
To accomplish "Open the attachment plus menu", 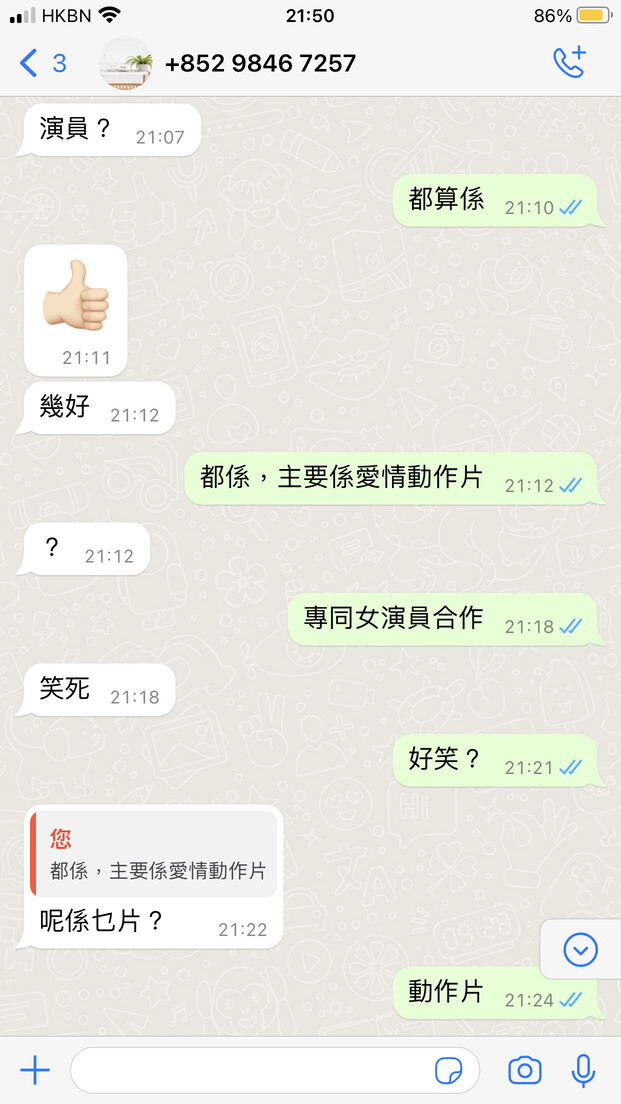I will click(x=34, y=1071).
